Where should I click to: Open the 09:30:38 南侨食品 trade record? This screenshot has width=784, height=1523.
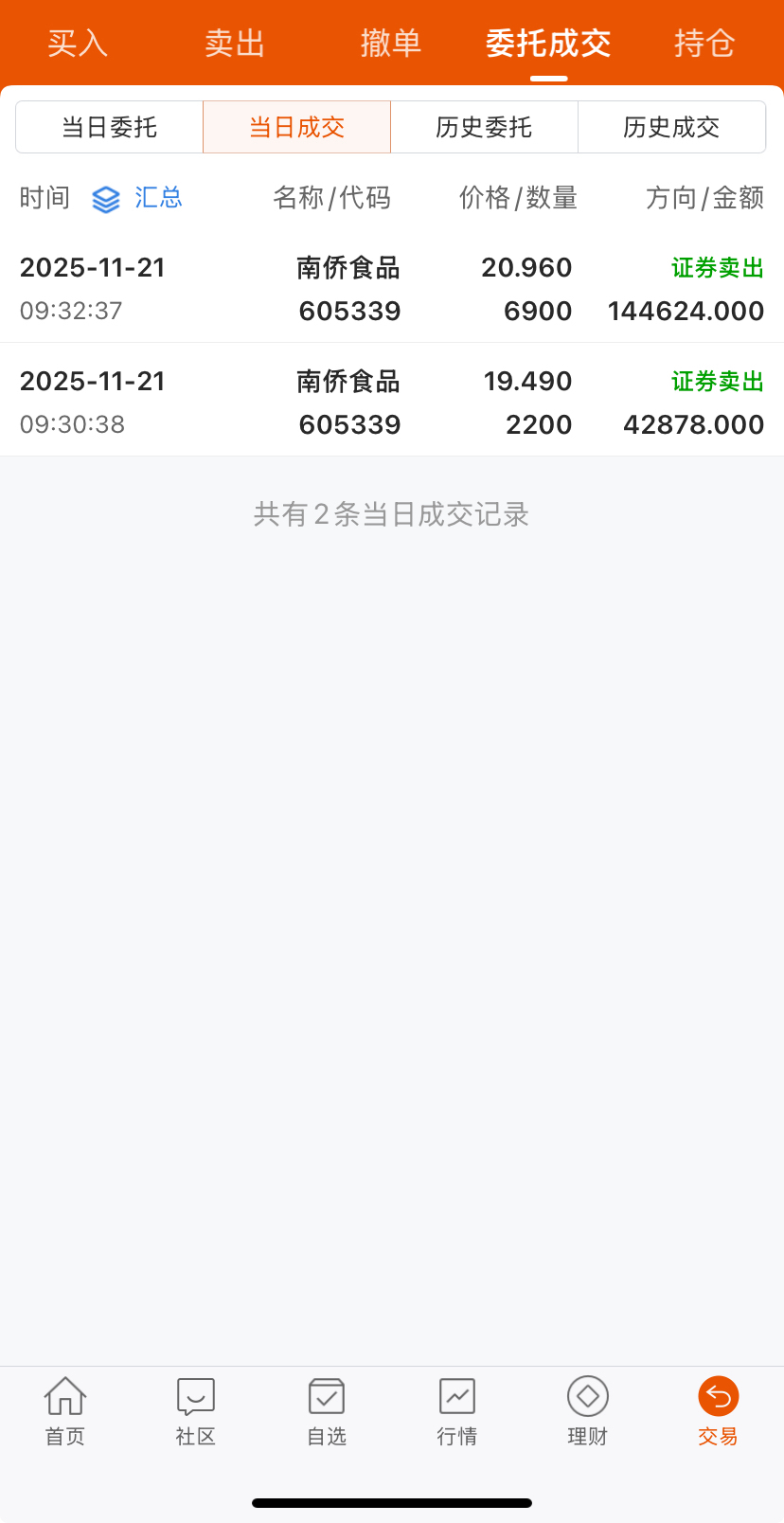392,402
